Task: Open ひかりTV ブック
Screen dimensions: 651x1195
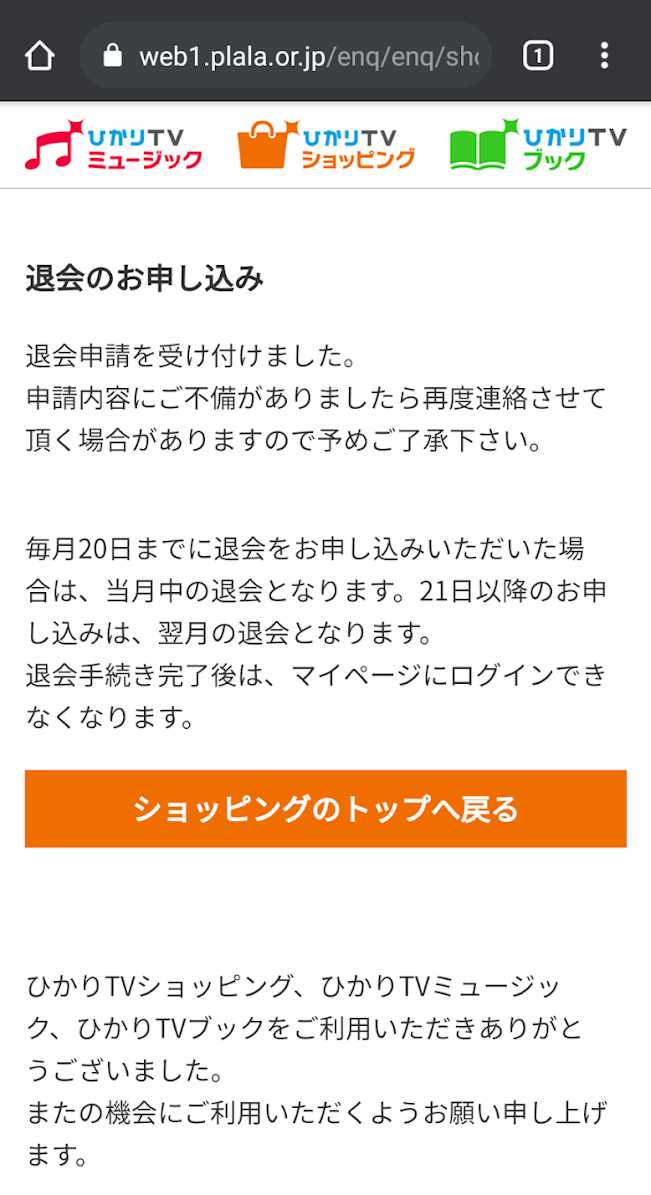Action: pyautogui.click(x=538, y=147)
